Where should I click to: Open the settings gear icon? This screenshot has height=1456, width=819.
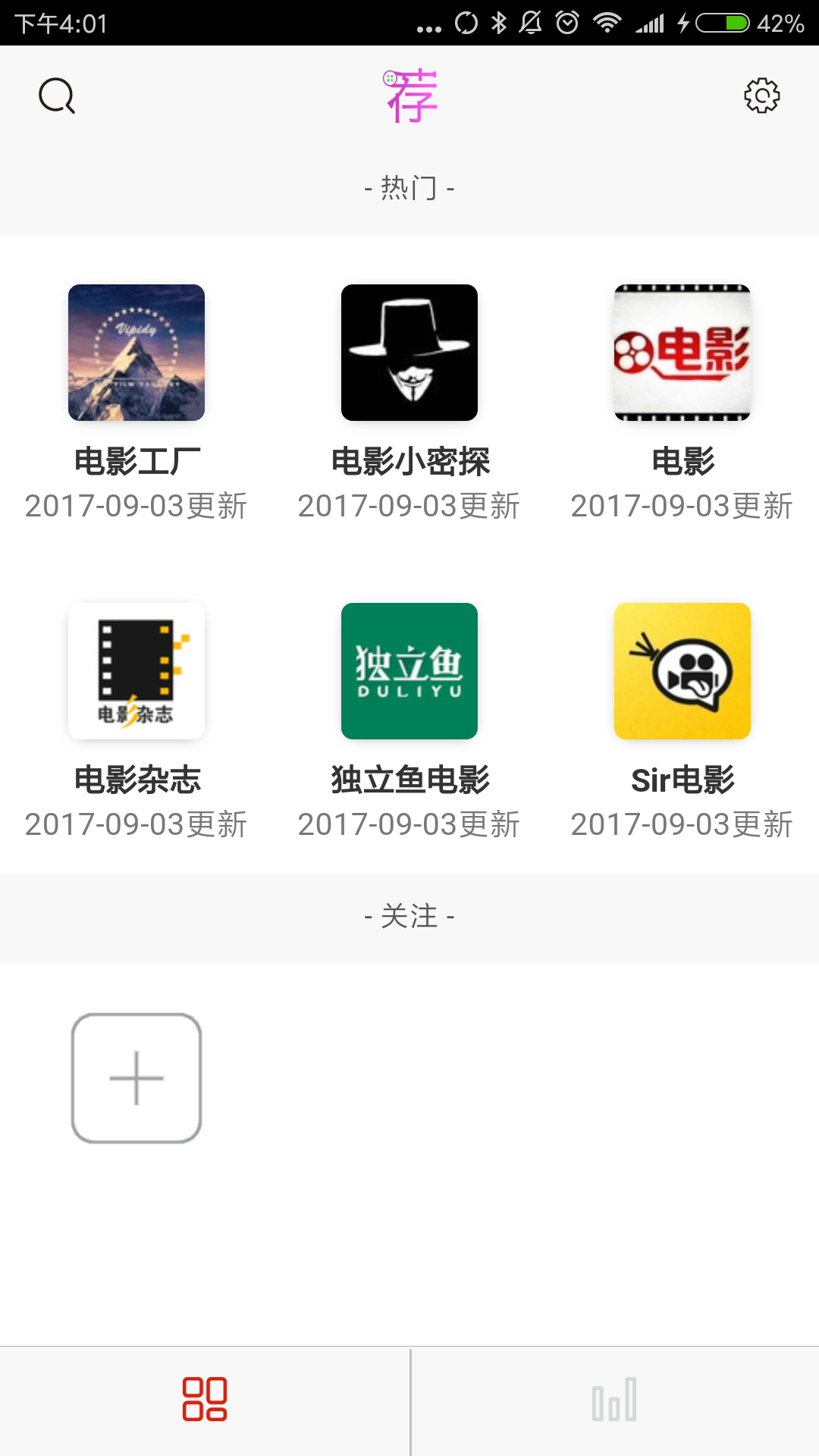(x=761, y=97)
